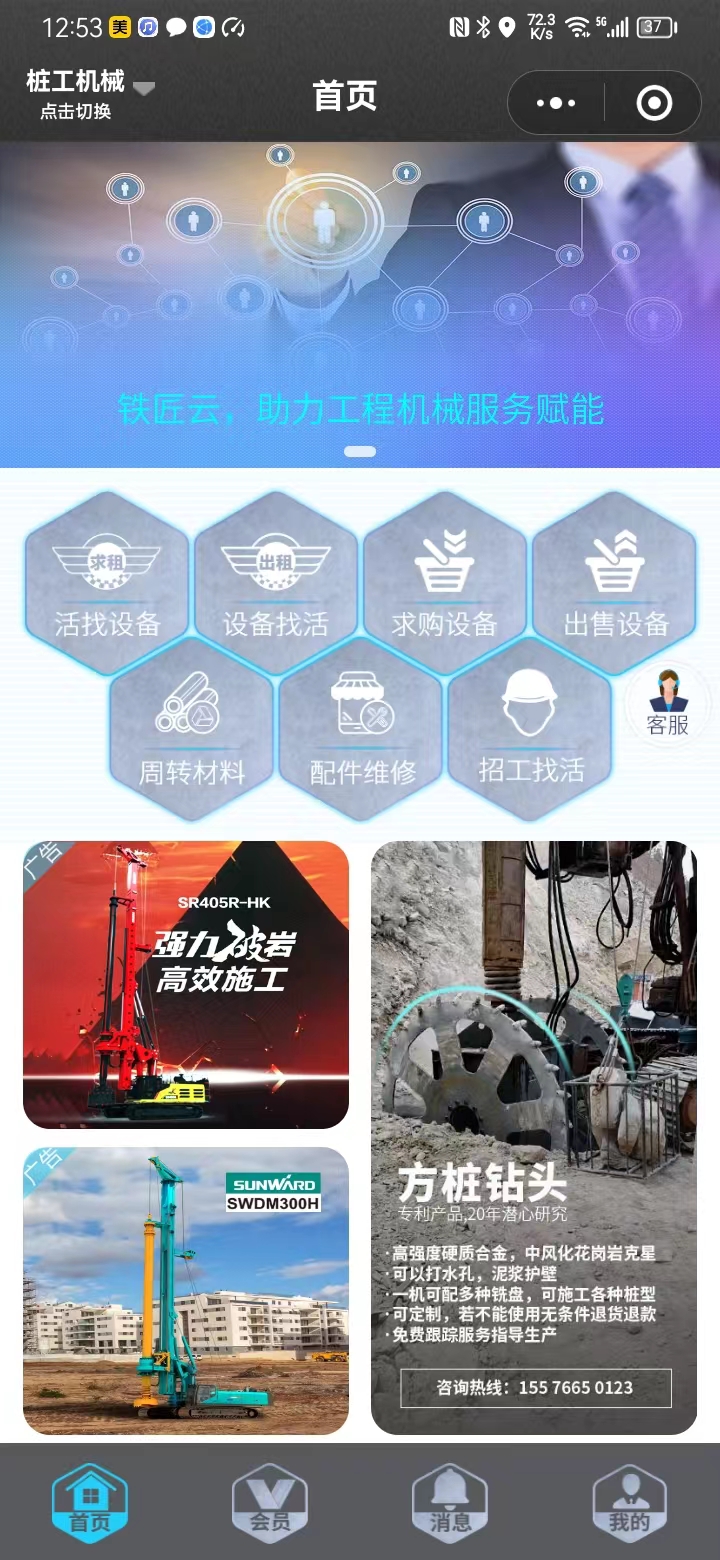Open the SR405R-HK drilling rig ad
720x1560 pixels.
[x=186, y=984]
